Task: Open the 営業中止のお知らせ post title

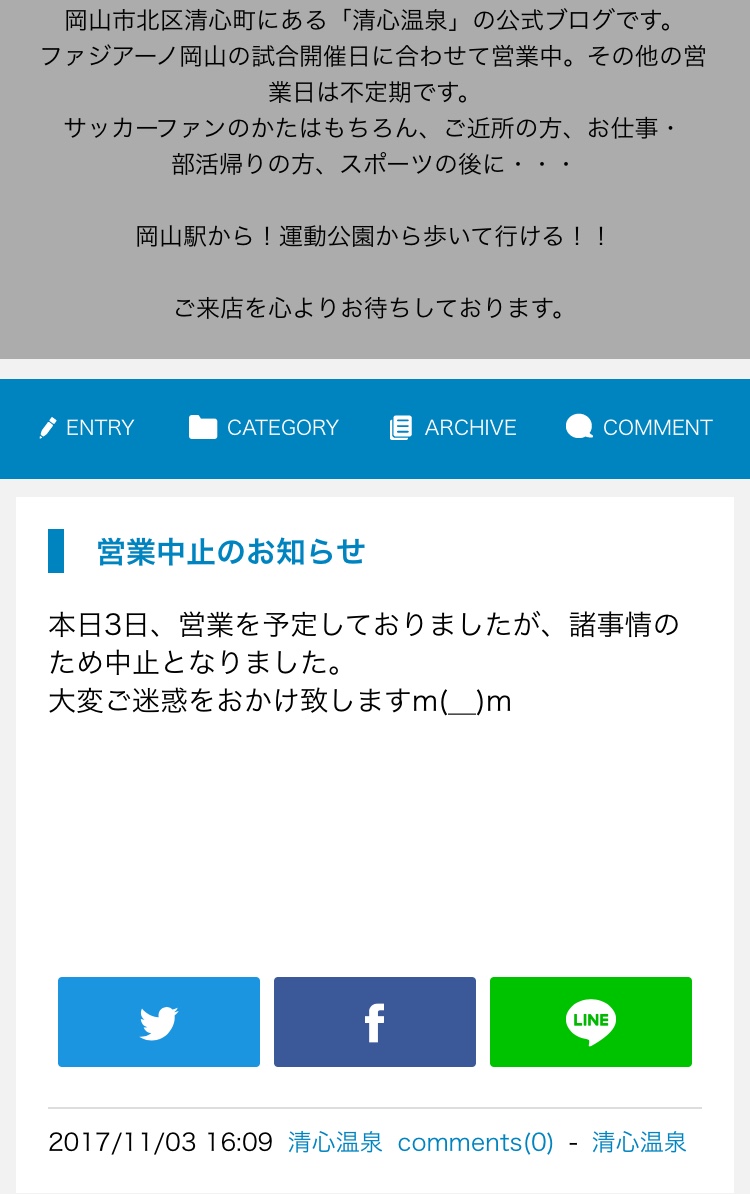Action: (231, 551)
